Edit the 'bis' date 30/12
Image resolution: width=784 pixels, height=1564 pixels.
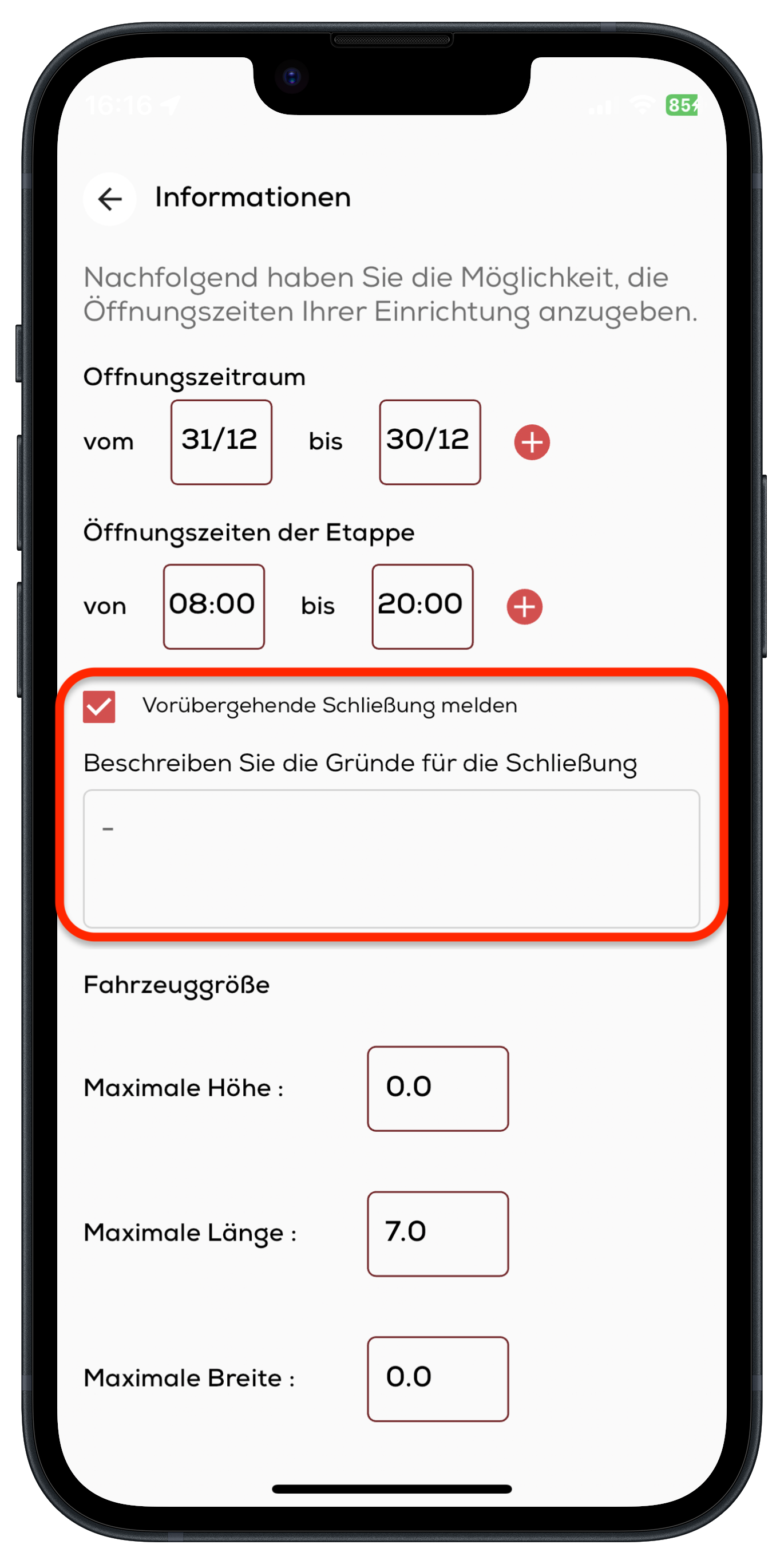430,441
